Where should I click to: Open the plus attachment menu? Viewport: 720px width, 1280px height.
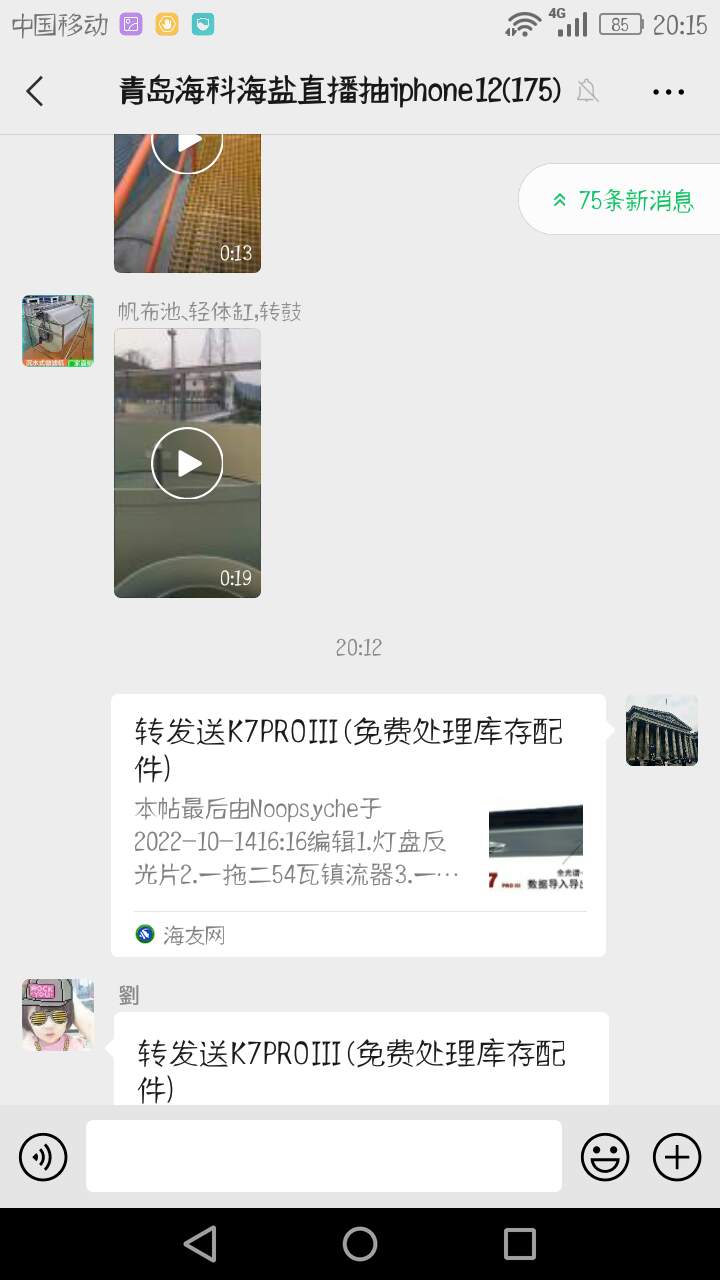pyautogui.click(x=677, y=1157)
